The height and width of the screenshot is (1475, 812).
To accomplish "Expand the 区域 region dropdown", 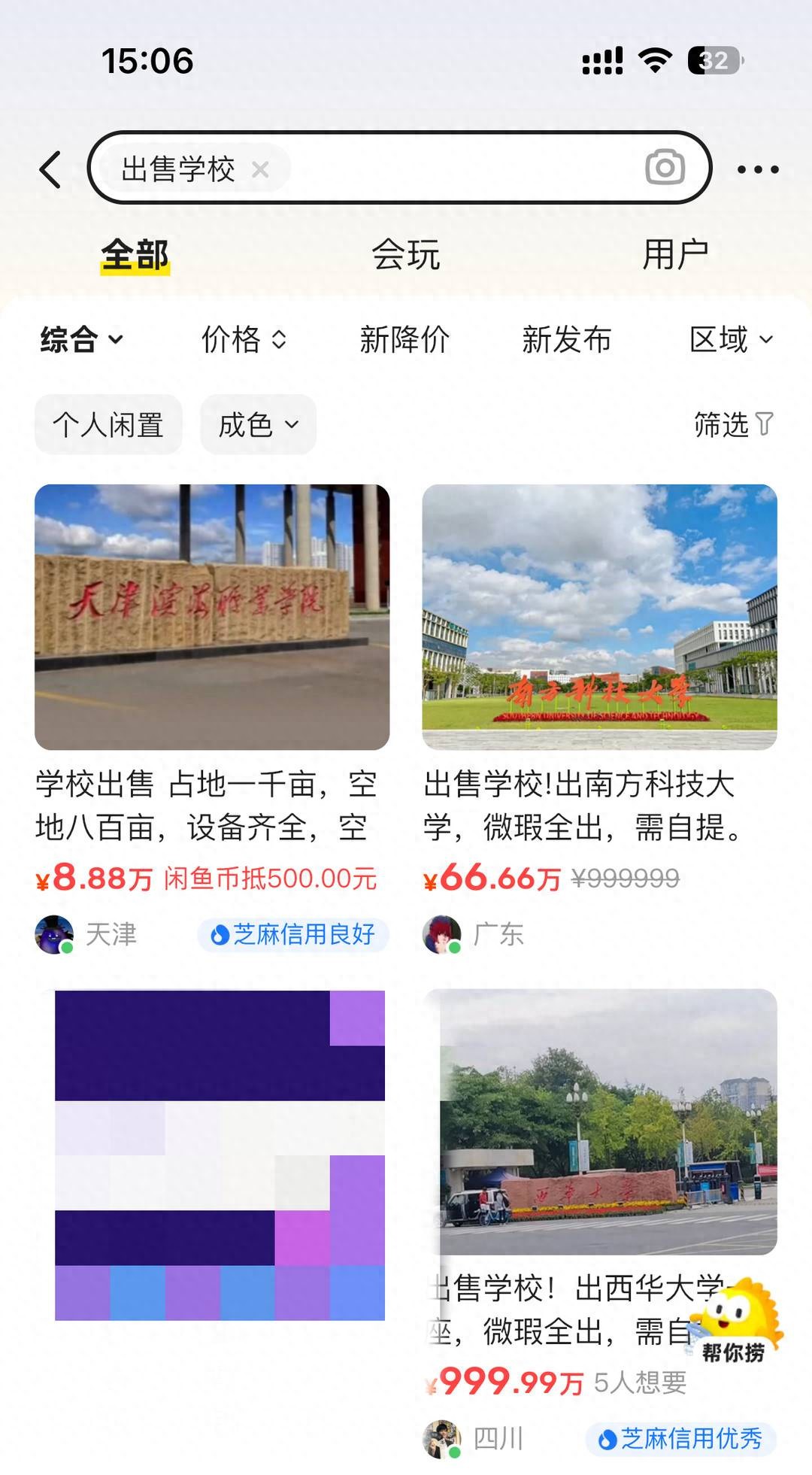I will click(x=731, y=341).
